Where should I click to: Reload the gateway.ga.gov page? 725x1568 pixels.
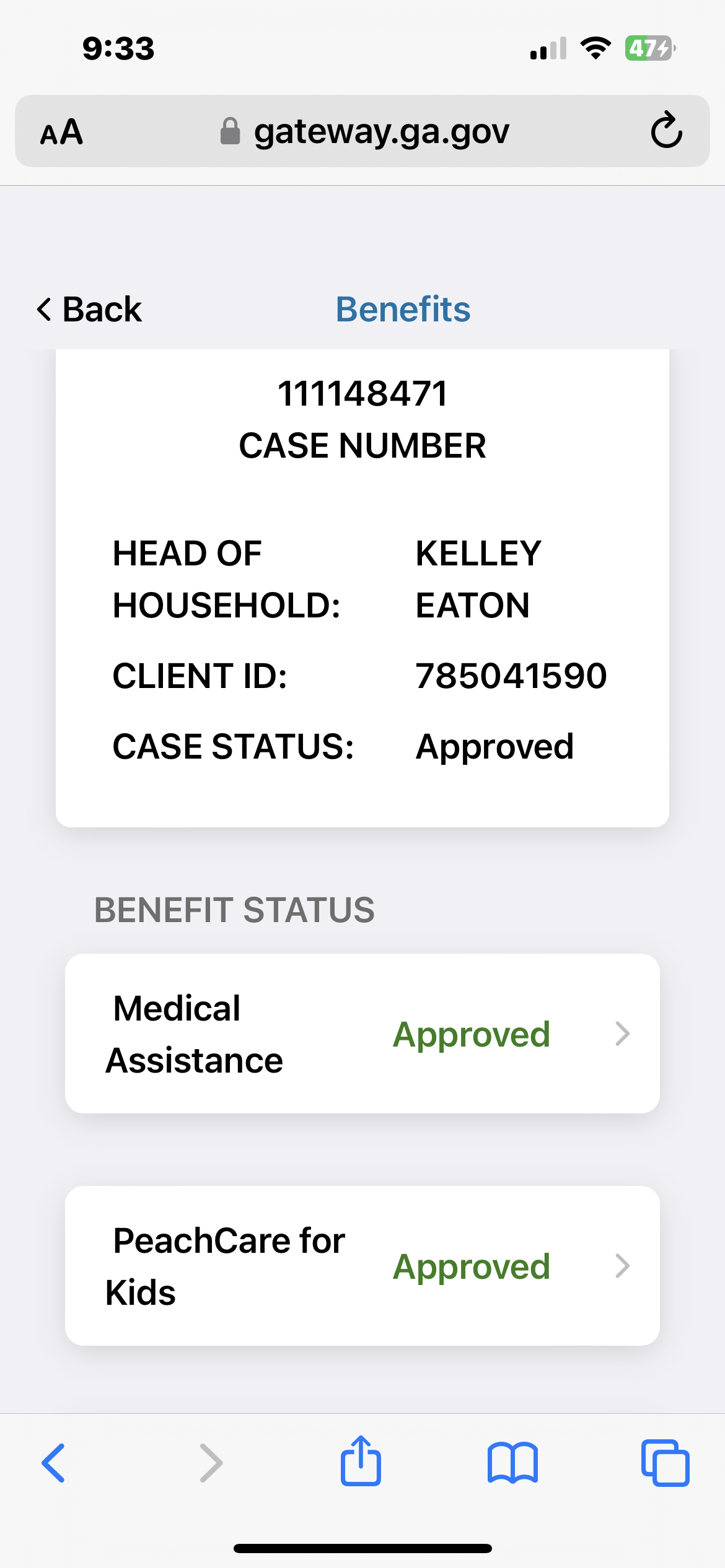pos(666,131)
